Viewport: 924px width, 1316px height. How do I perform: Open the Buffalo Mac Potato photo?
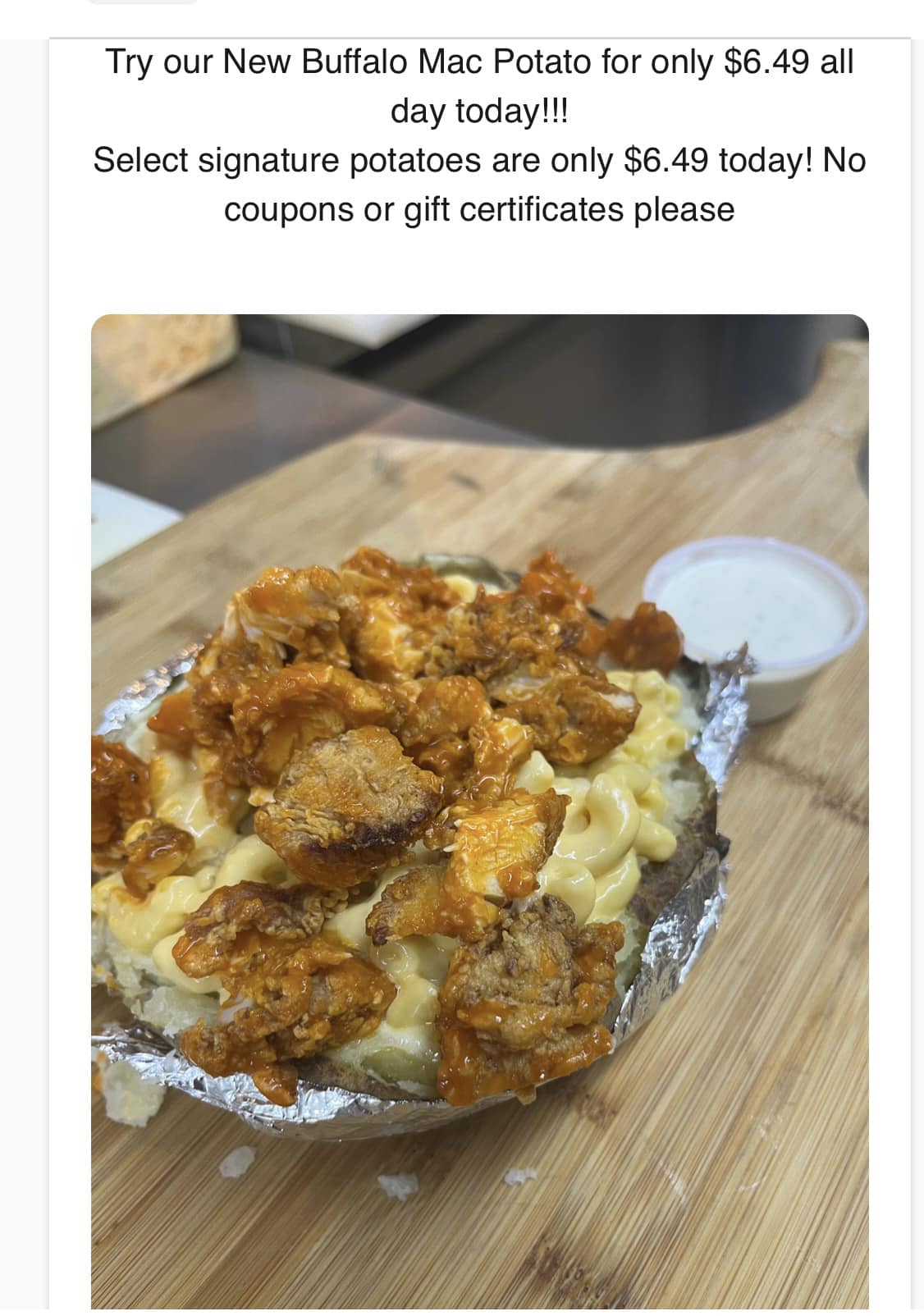pyautogui.click(x=479, y=811)
